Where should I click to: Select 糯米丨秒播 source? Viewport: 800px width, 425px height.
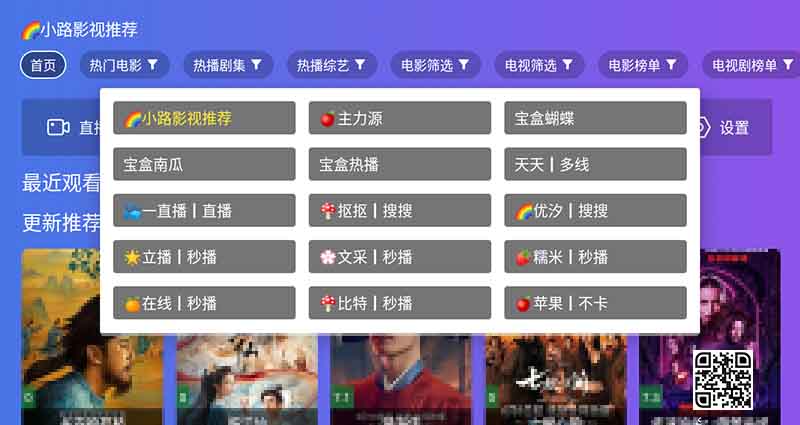(595, 256)
